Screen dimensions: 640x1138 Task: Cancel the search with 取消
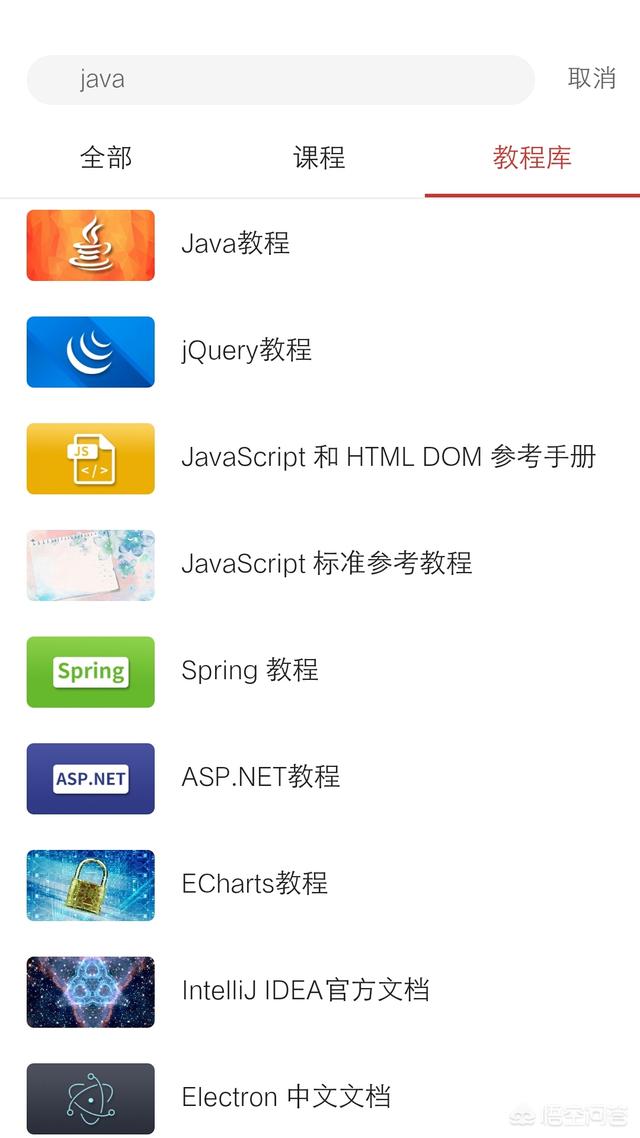pyautogui.click(x=591, y=78)
